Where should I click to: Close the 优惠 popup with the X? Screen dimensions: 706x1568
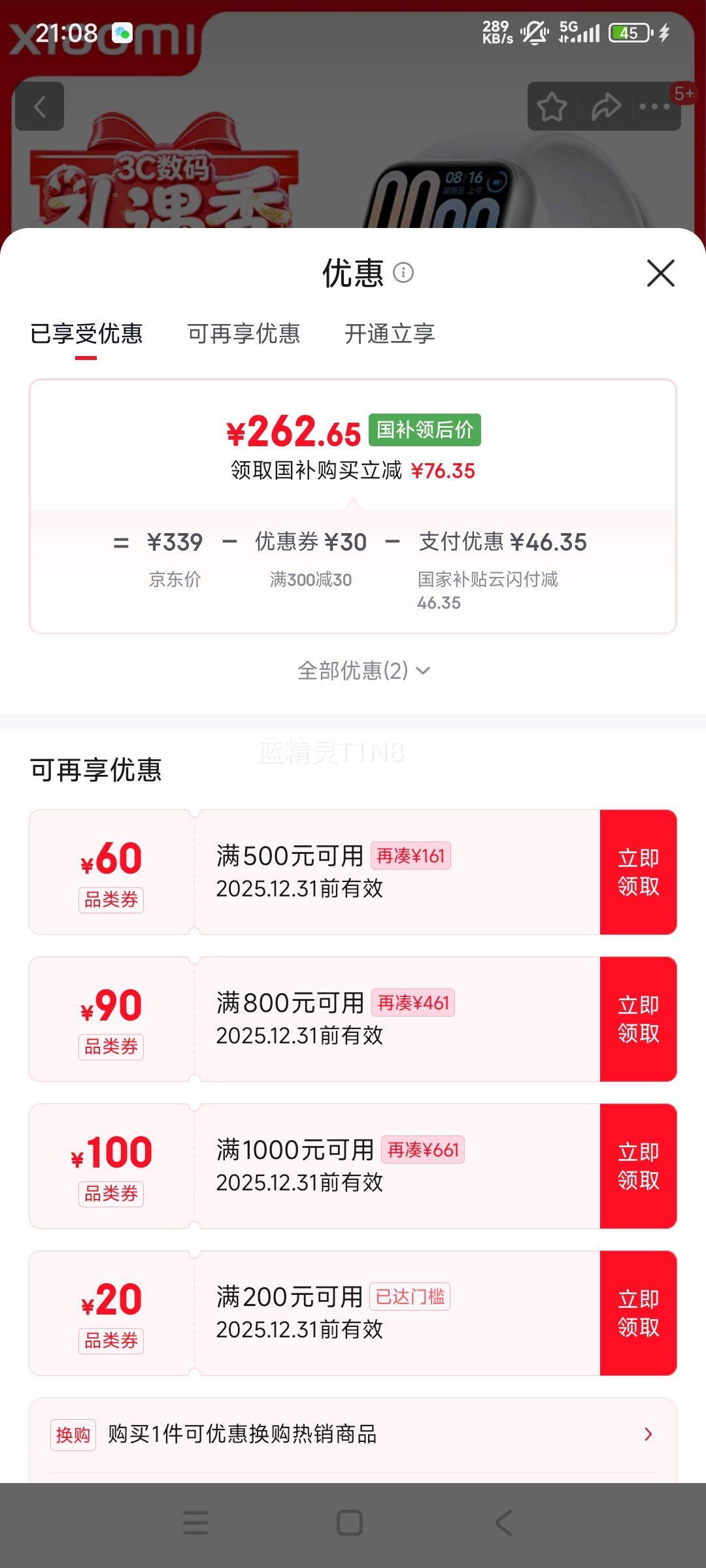coord(660,274)
